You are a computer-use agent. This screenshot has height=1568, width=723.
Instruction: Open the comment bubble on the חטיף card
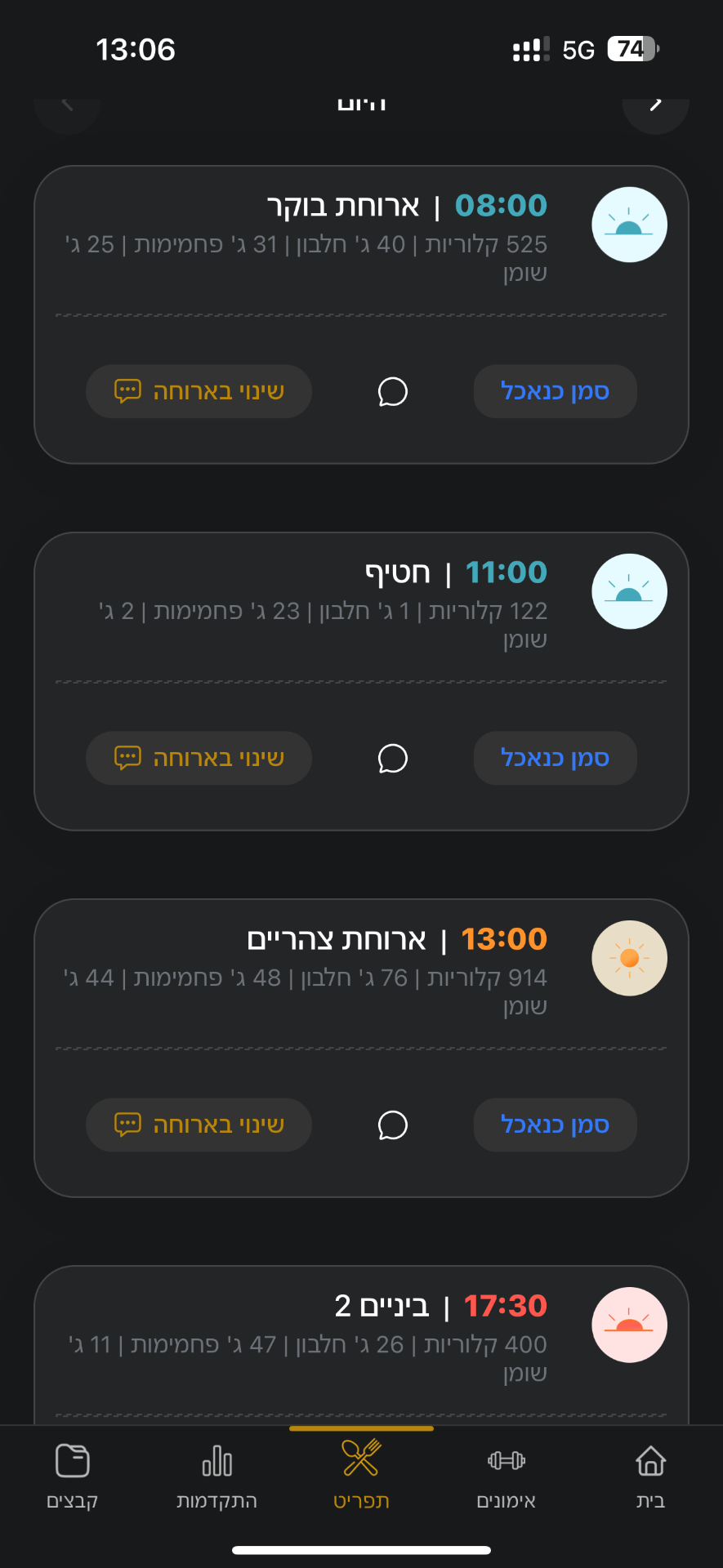tap(393, 759)
